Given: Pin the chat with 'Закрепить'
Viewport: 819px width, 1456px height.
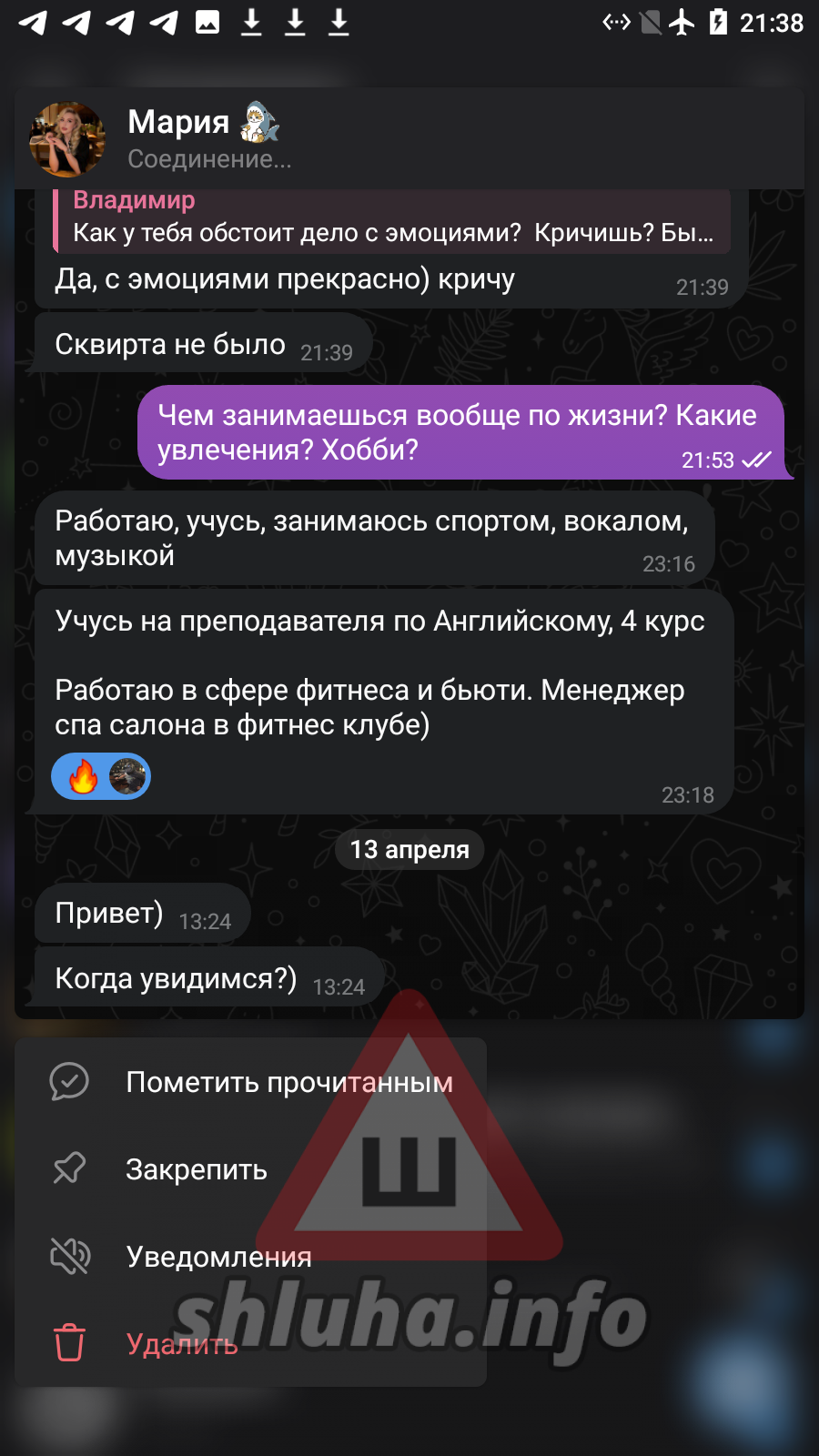Looking at the screenshot, I should tap(196, 1169).
